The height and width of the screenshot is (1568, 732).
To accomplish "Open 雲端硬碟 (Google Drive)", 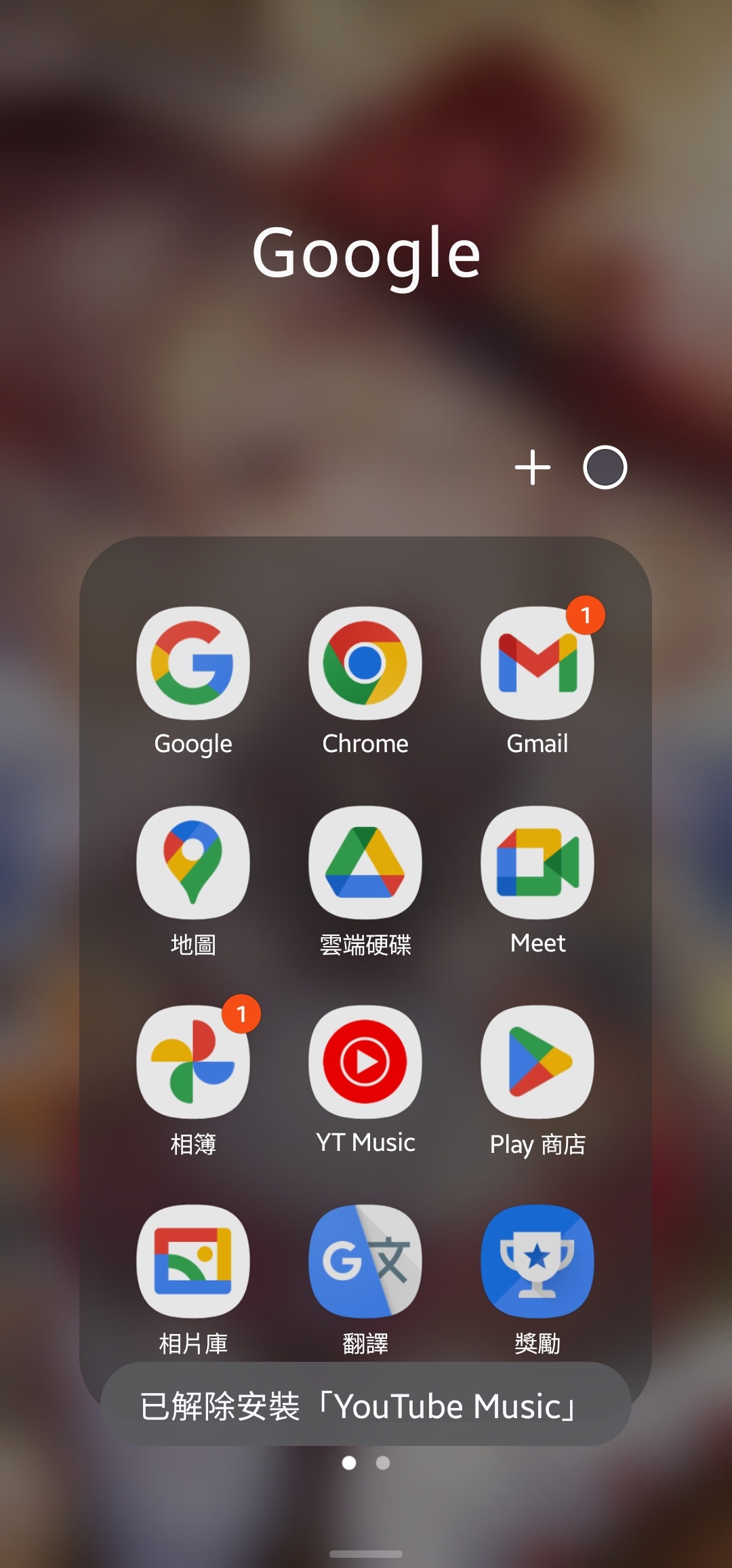I will click(x=365, y=863).
